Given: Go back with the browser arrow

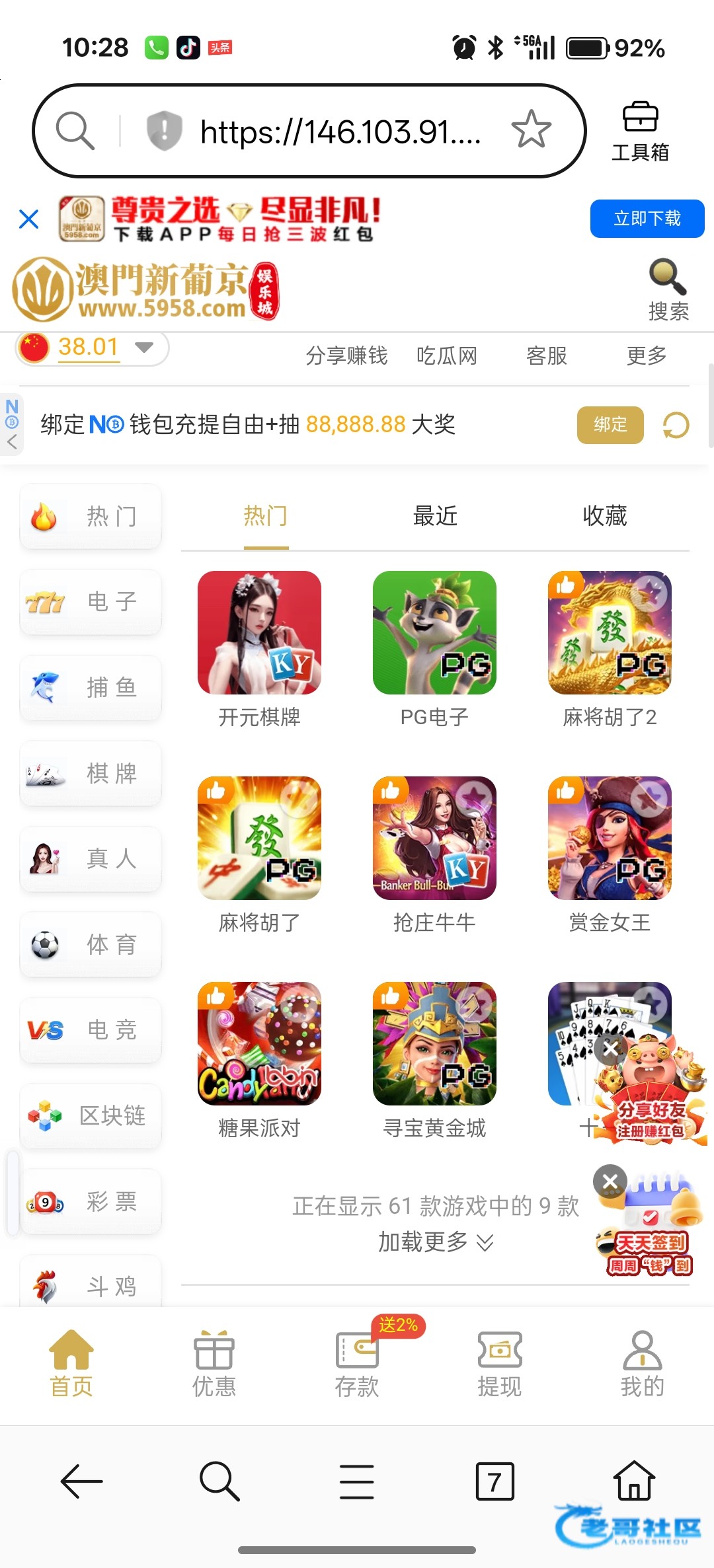Looking at the screenshot, I should (81, 1482).
